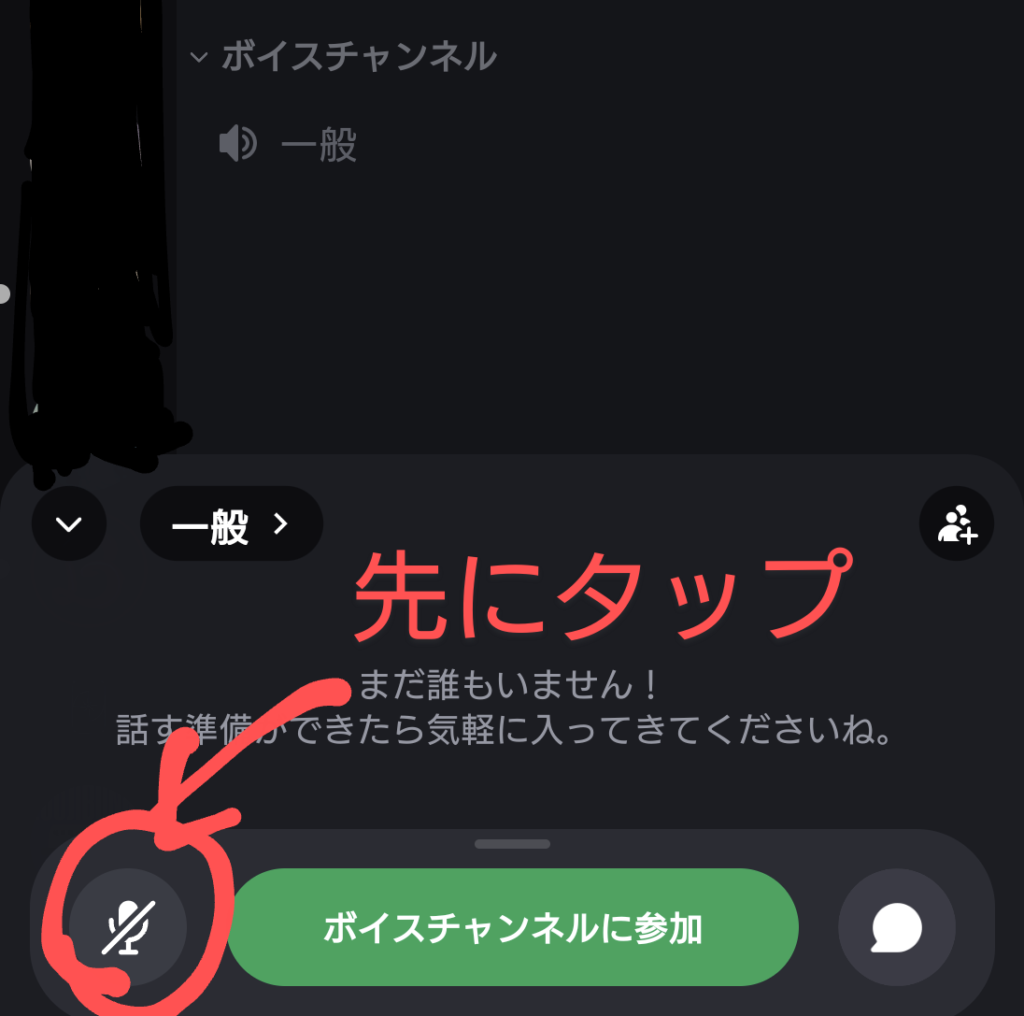Image resolution: width=1024 pixels, height=1016 pixels.
Task: Open the 一般 channel chip
Action: [231, 524]
